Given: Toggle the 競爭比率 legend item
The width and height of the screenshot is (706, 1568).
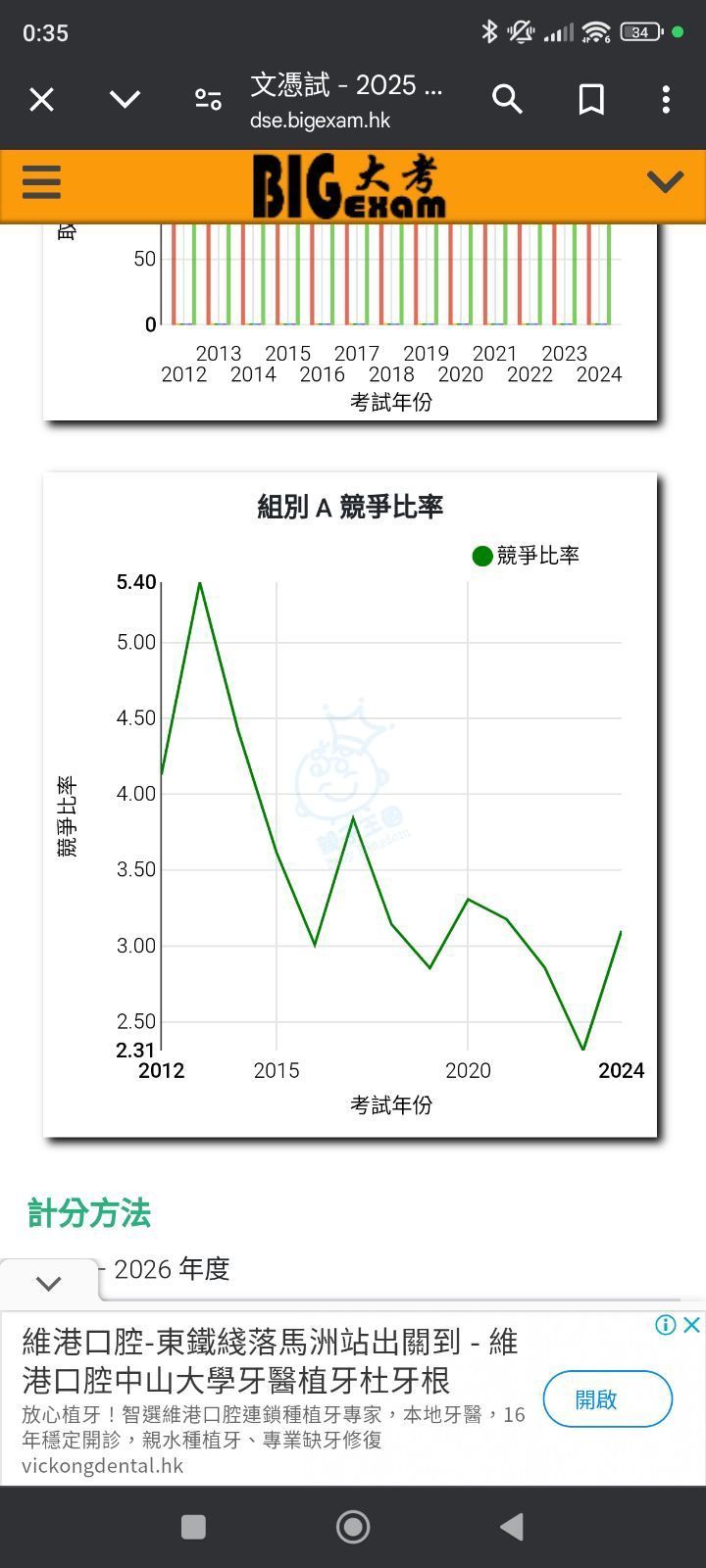Looking at the screenshot, I should pyautogui.click(x=527, y=556).
